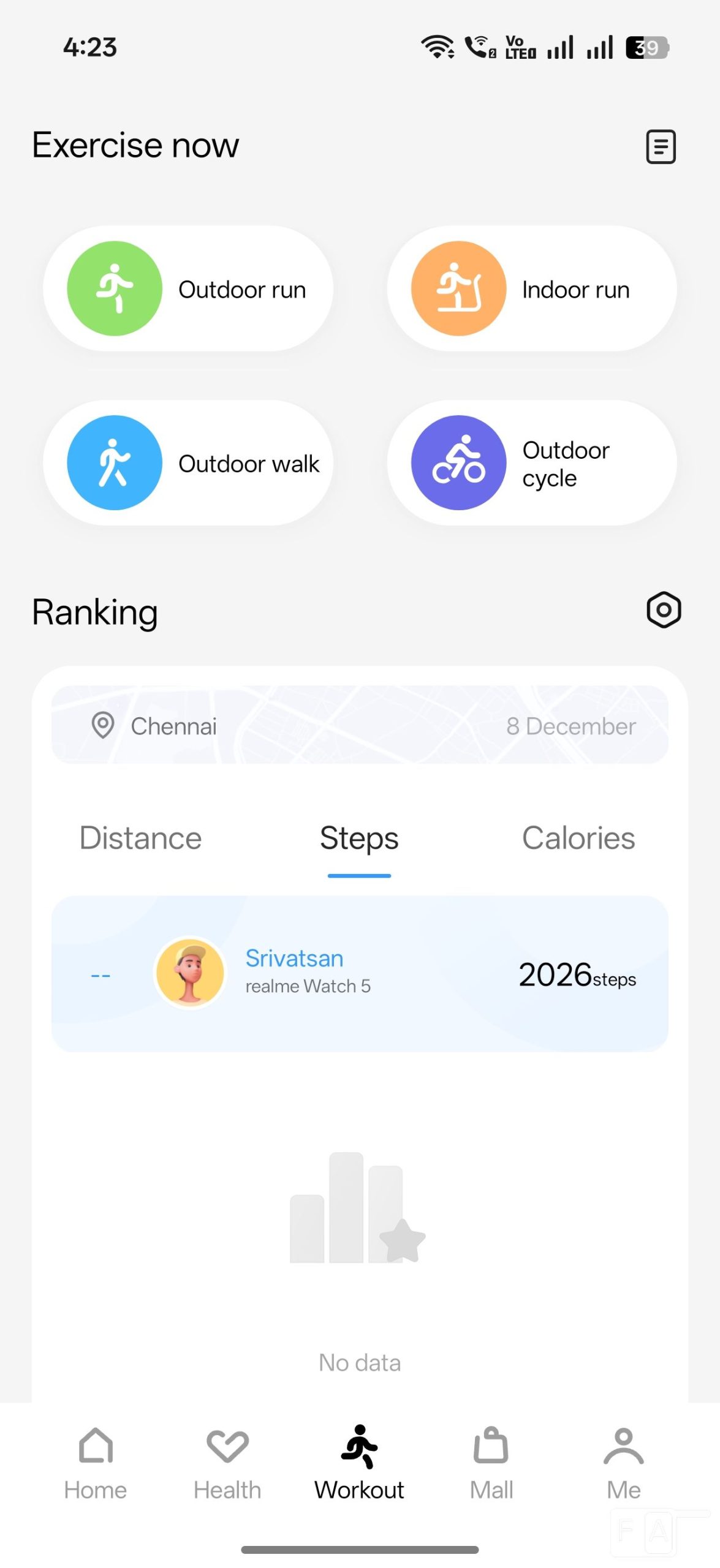The width and height of the screenshot is (720, 1568).
Task: Open Ranking settings icon
Action: [x=664, y=610]
